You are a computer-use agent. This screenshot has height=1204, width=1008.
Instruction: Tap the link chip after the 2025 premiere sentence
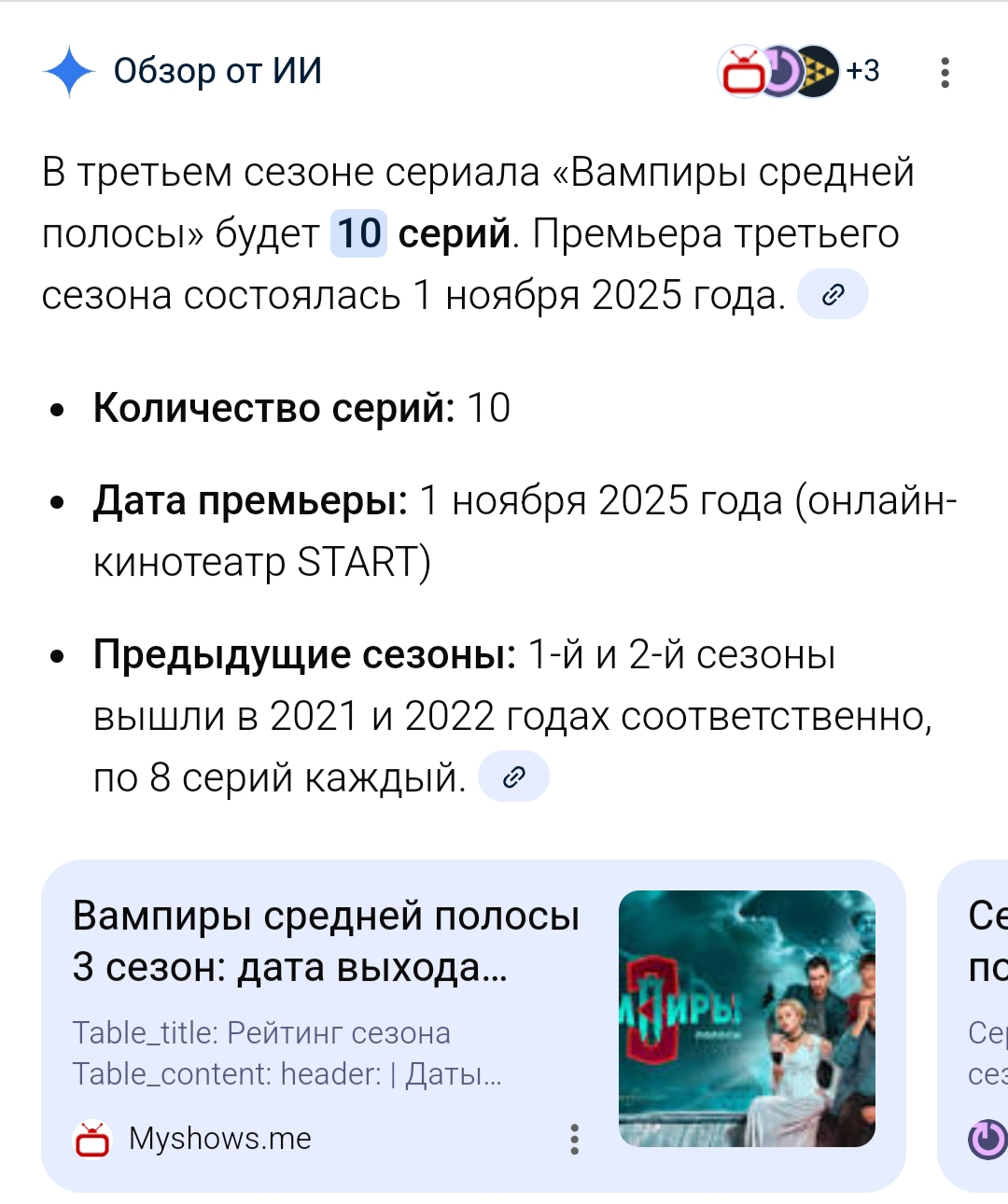833,295
